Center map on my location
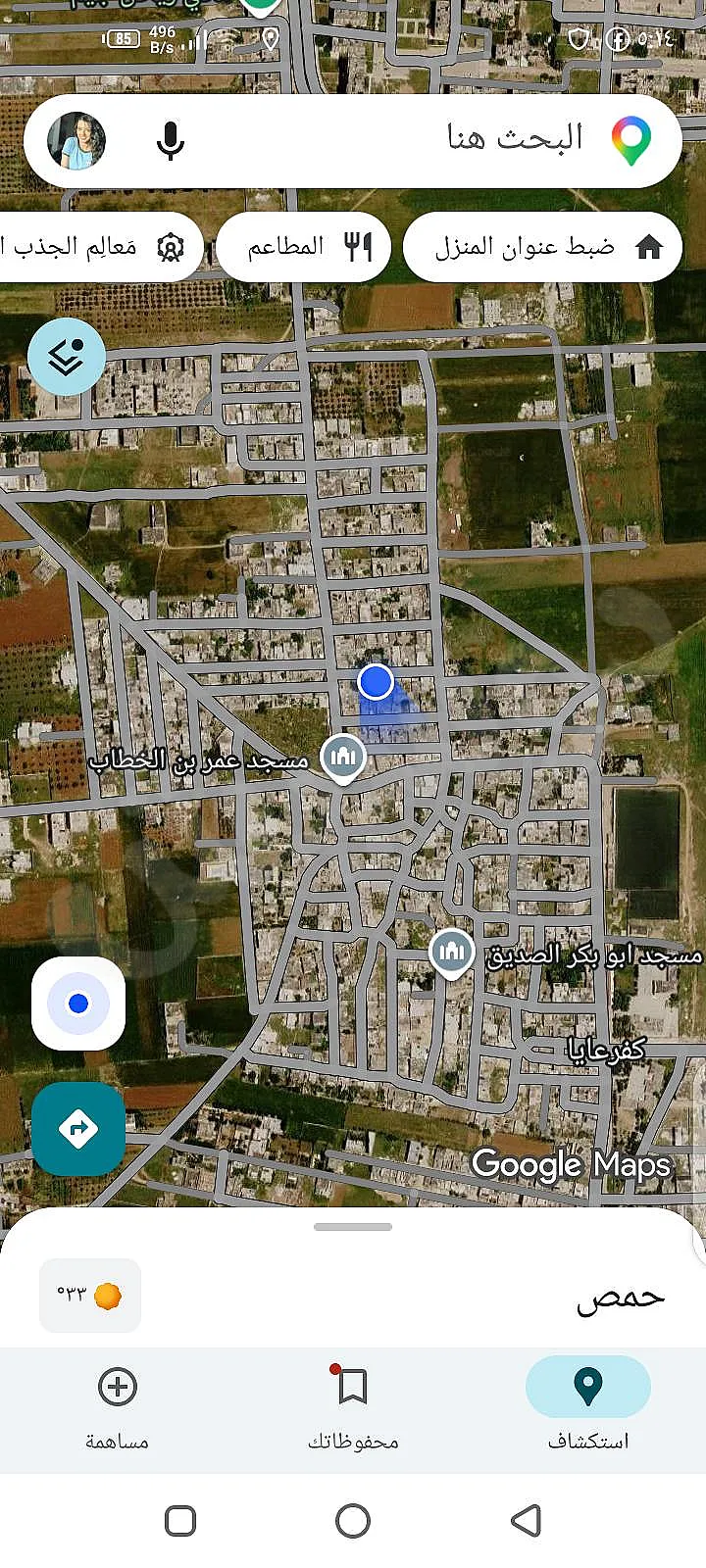 78,1004
